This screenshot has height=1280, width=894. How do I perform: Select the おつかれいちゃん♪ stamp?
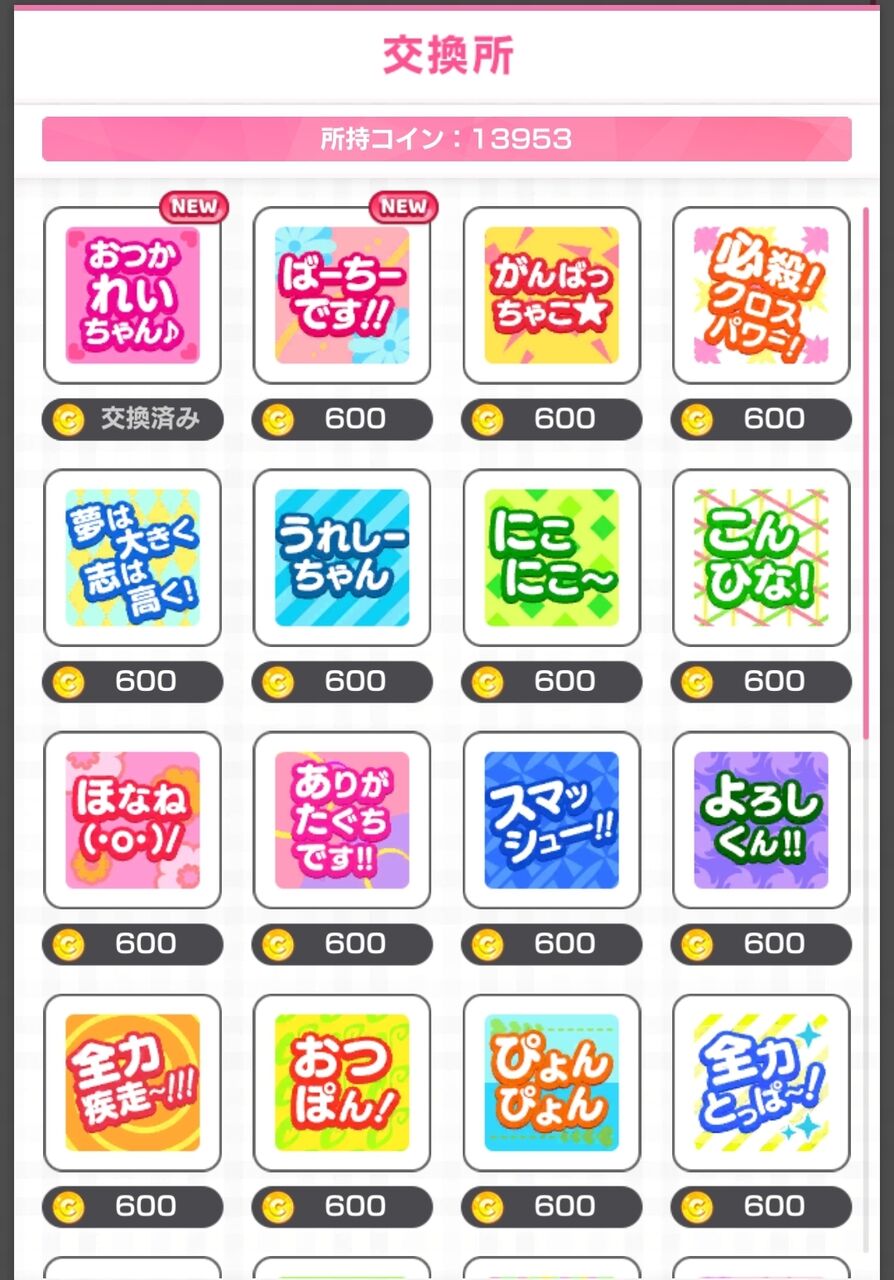click(132, 295)
